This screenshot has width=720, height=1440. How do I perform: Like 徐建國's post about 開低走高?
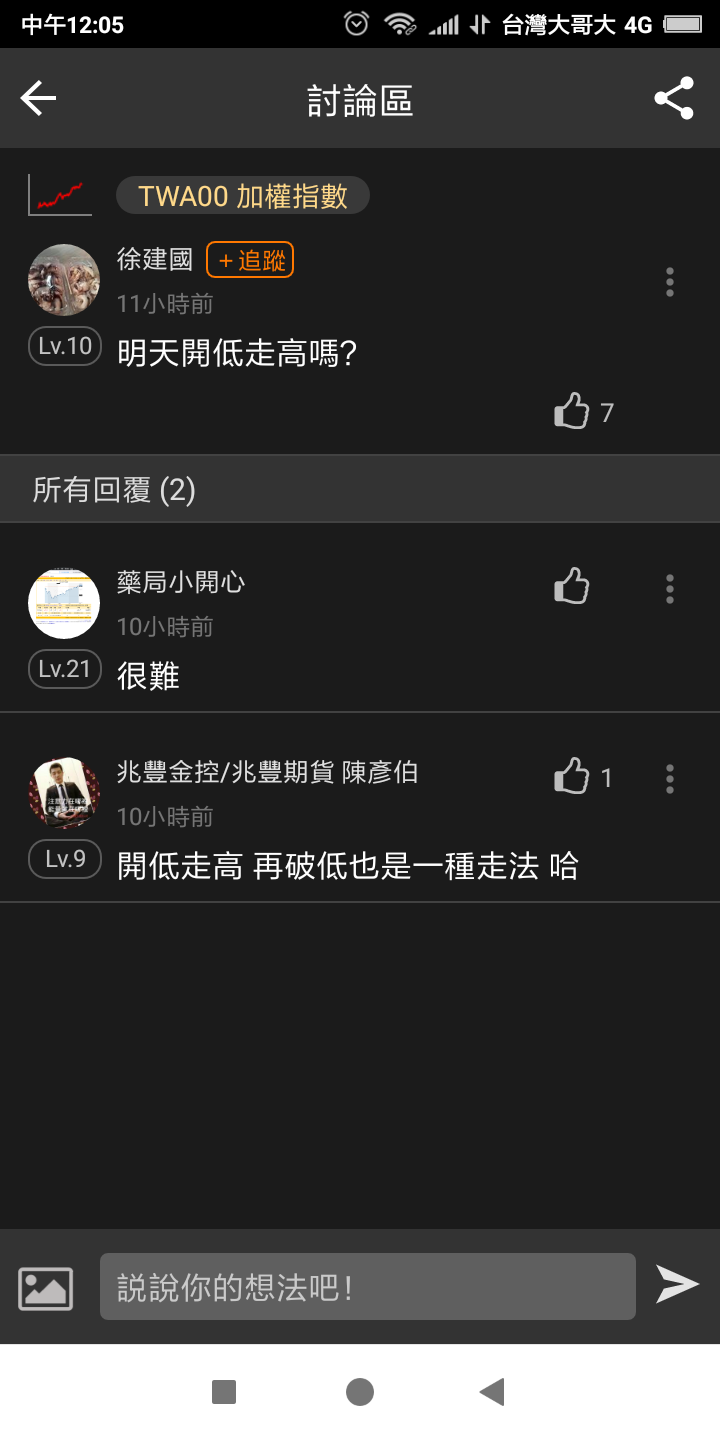[x=572, y=411]
